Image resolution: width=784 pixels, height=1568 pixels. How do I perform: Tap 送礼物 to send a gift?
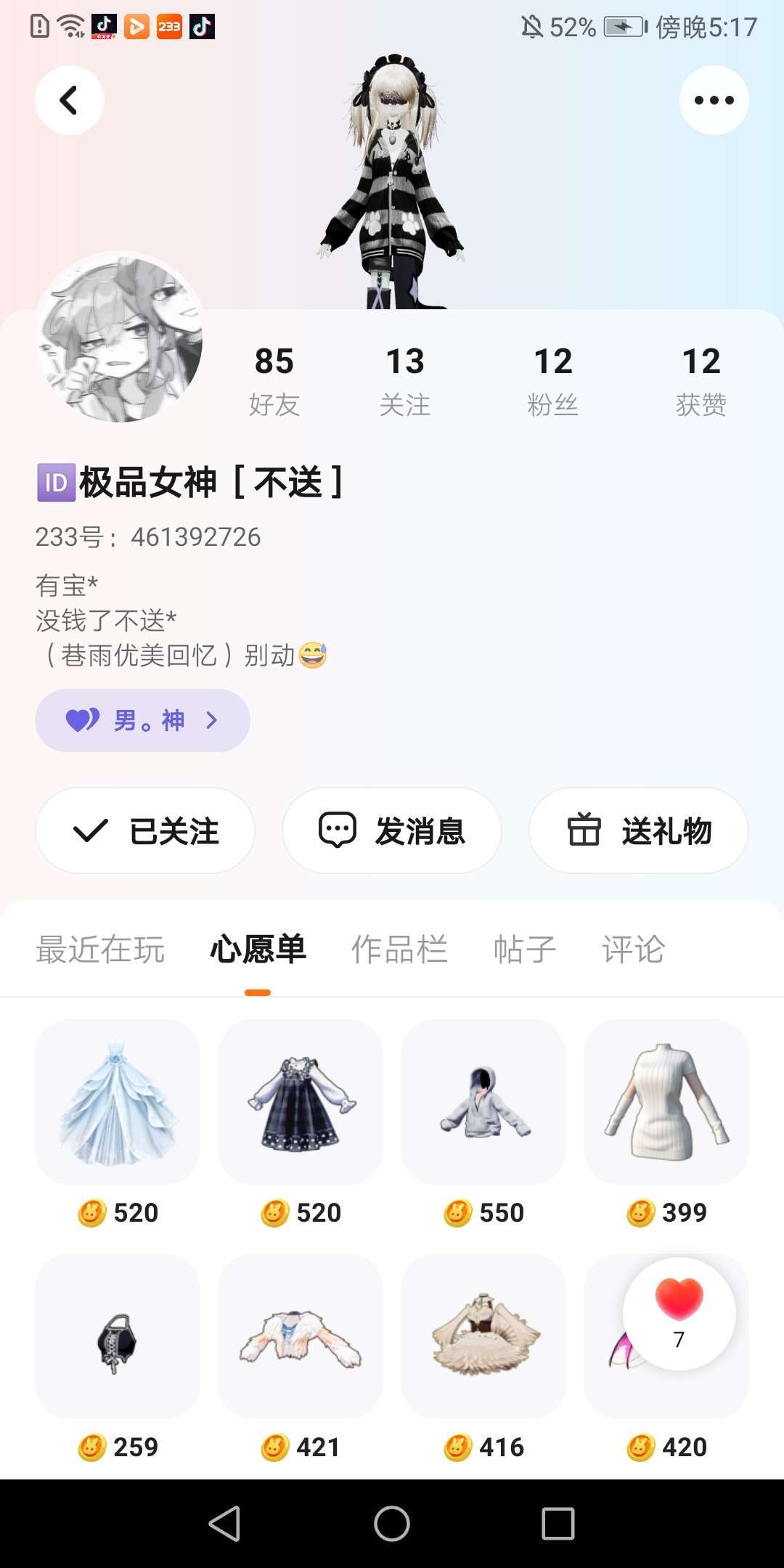point(639,830)
